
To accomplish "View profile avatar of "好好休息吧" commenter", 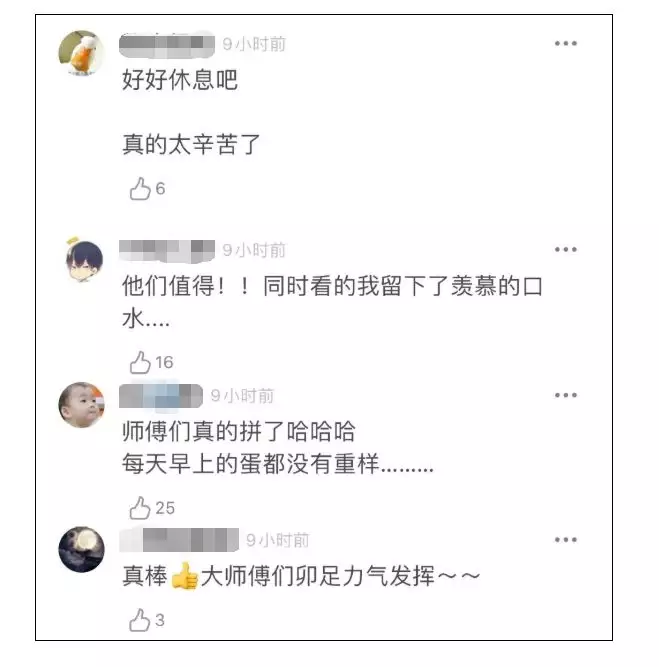I will (82, 53).
